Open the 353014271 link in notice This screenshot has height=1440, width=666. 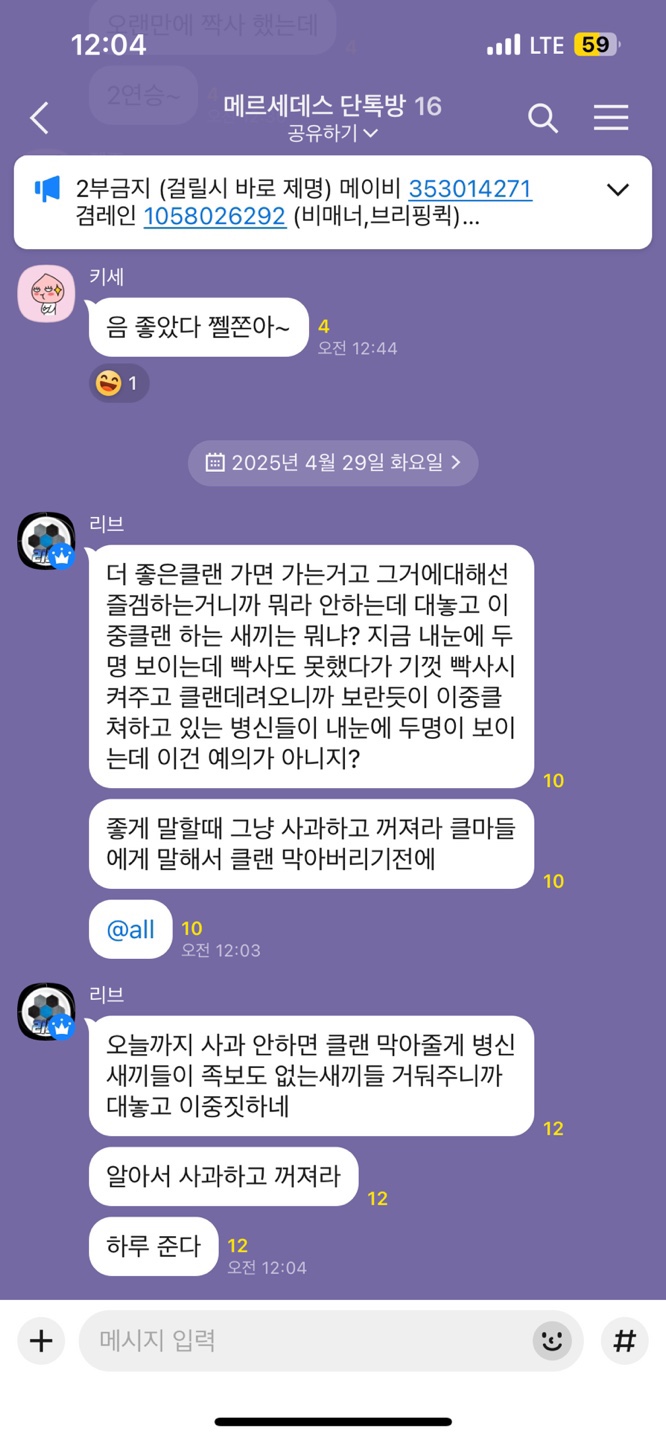tap(469, 189)
